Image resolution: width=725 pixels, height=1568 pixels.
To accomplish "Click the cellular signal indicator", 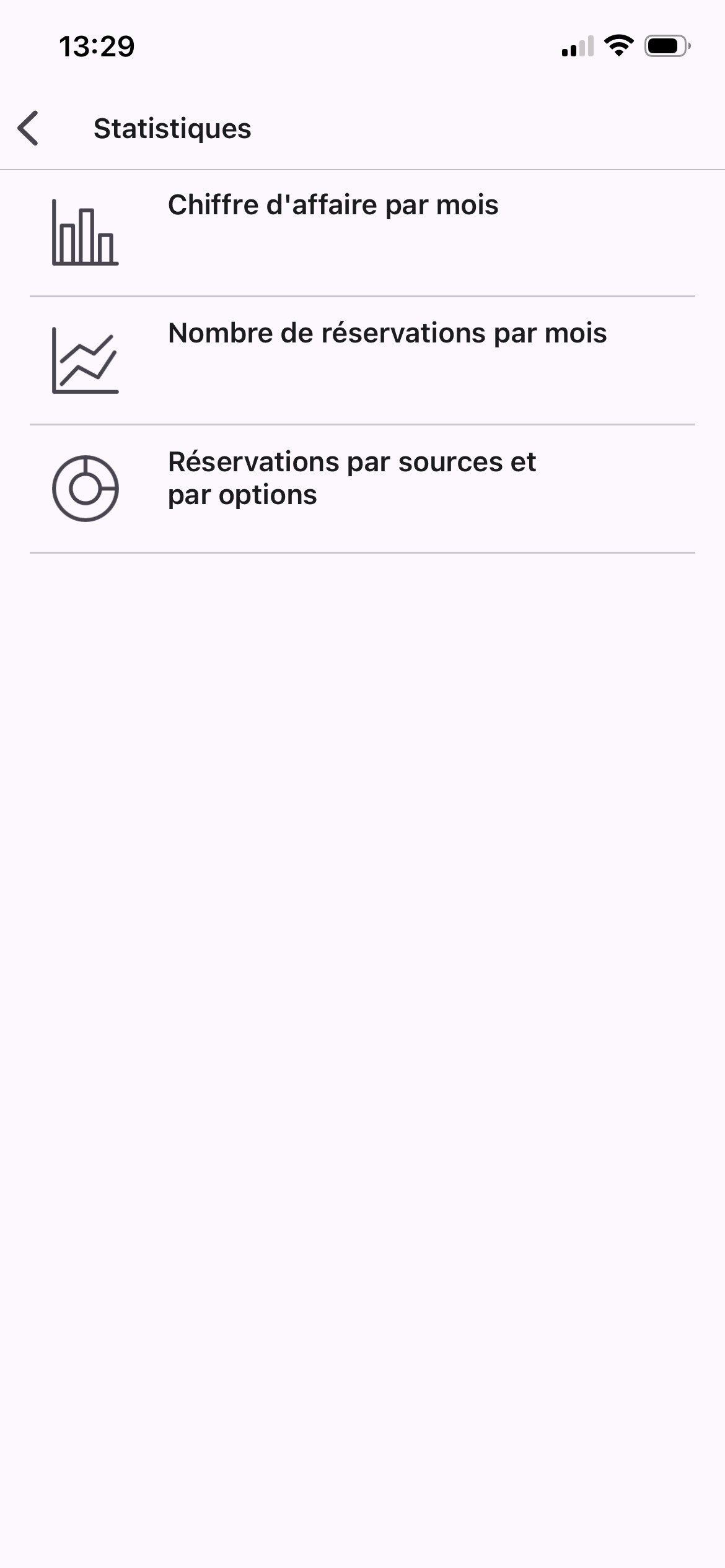I will (576, 46).
